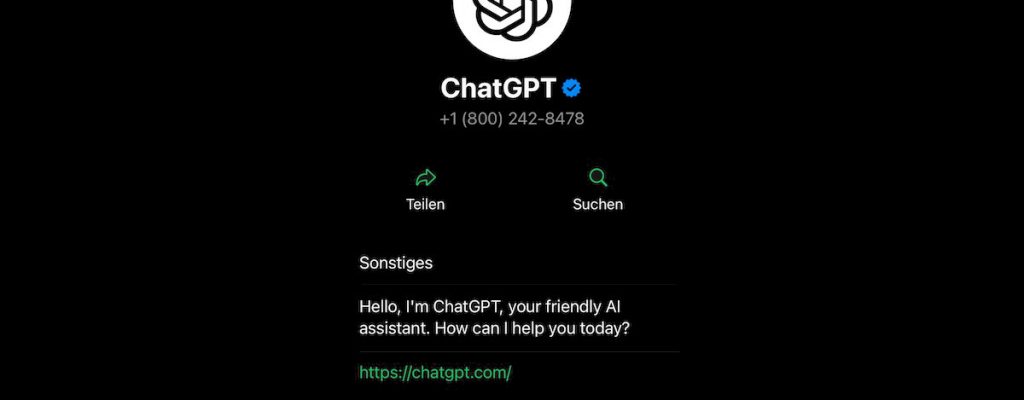Image resolution: width=1024 pixels, height=400 pixels.
Task: Search the chat using Suchen
Action: pos(597,188)
